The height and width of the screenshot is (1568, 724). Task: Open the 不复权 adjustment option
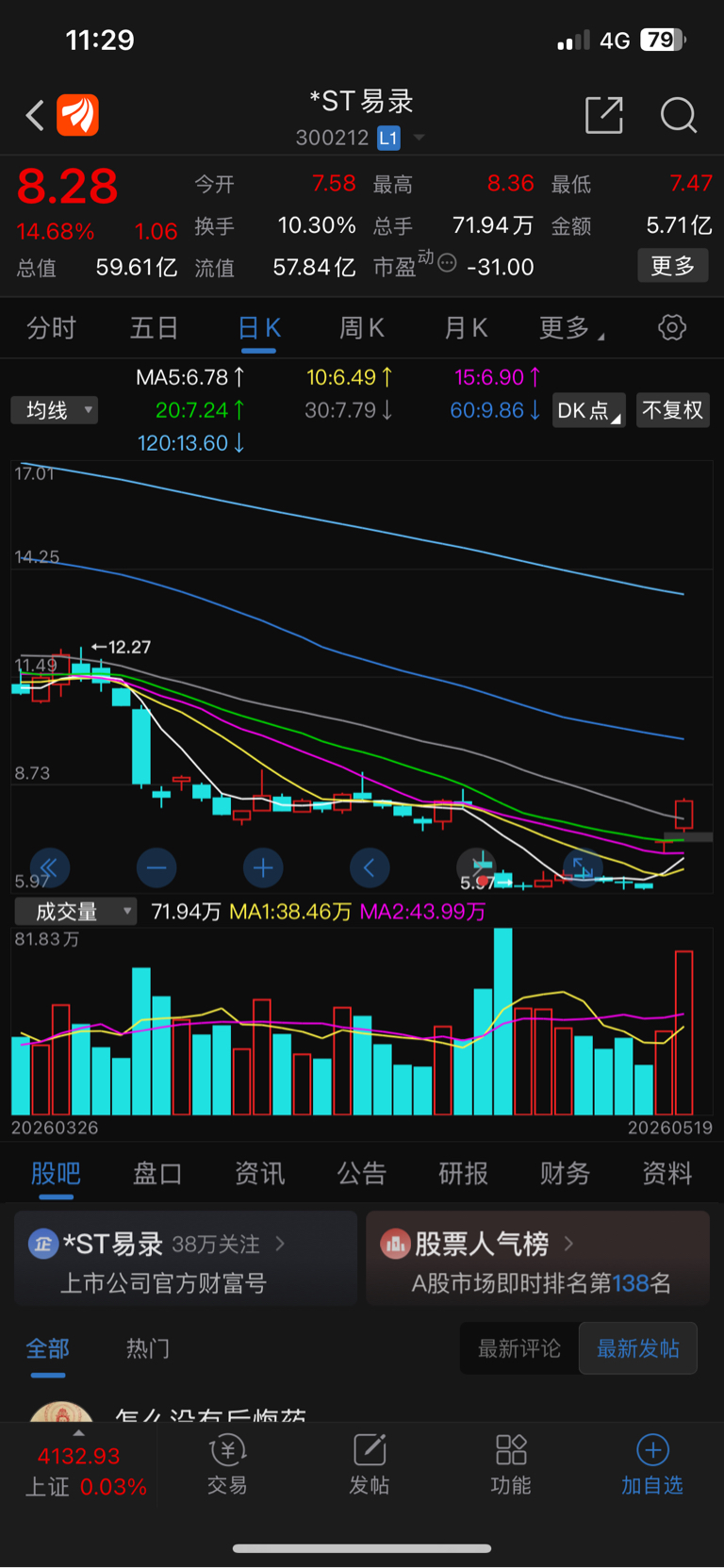click(x=672, y=410)
